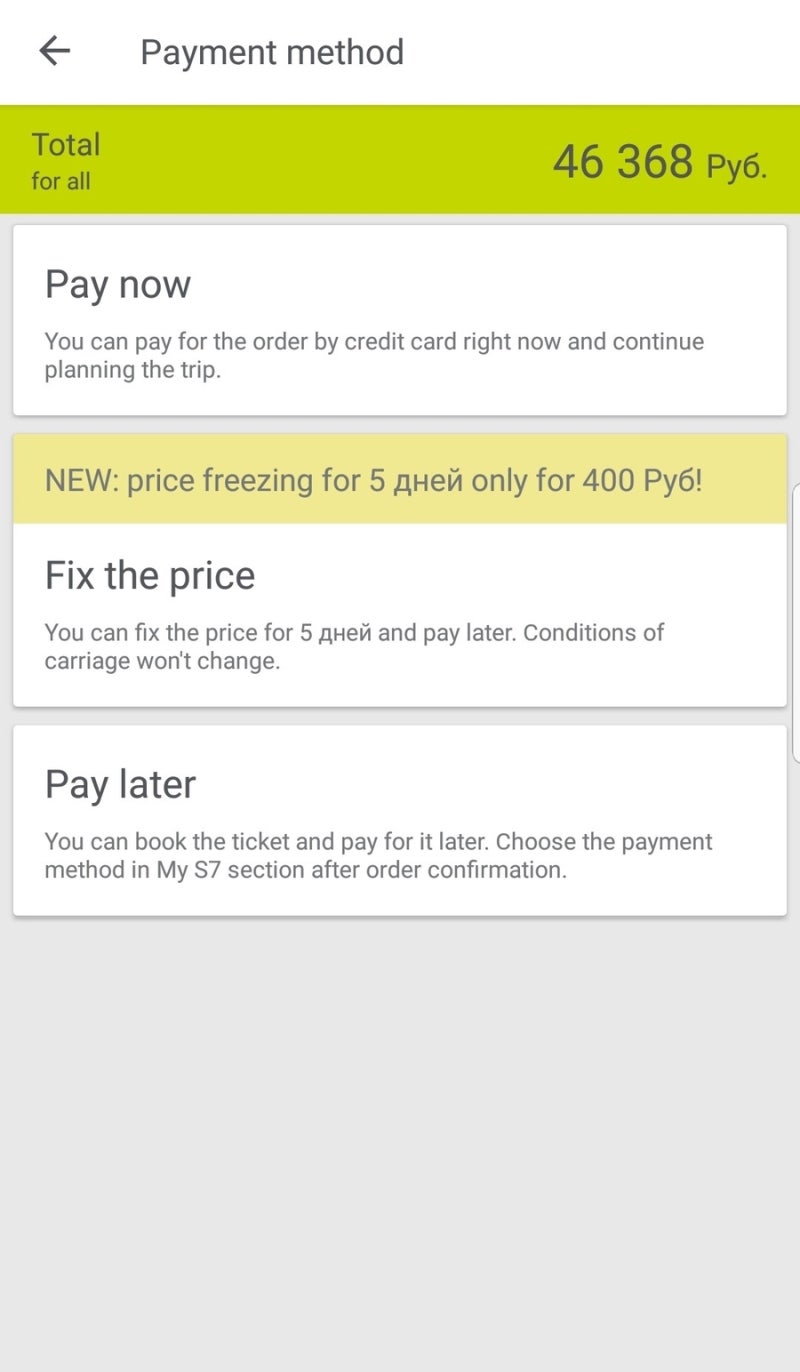Choose the Fix the price option
Viewport: 800px width, 1372px height.
399,612
